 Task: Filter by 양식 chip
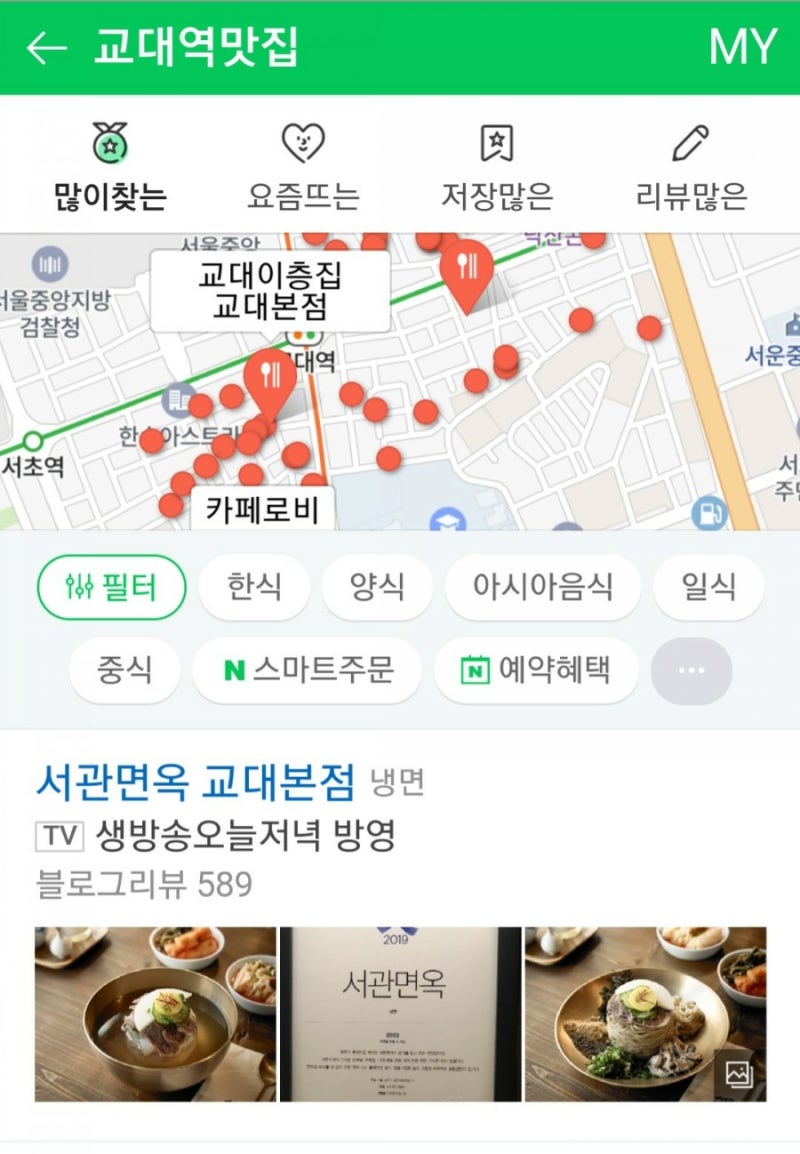(x=377, y=587)
